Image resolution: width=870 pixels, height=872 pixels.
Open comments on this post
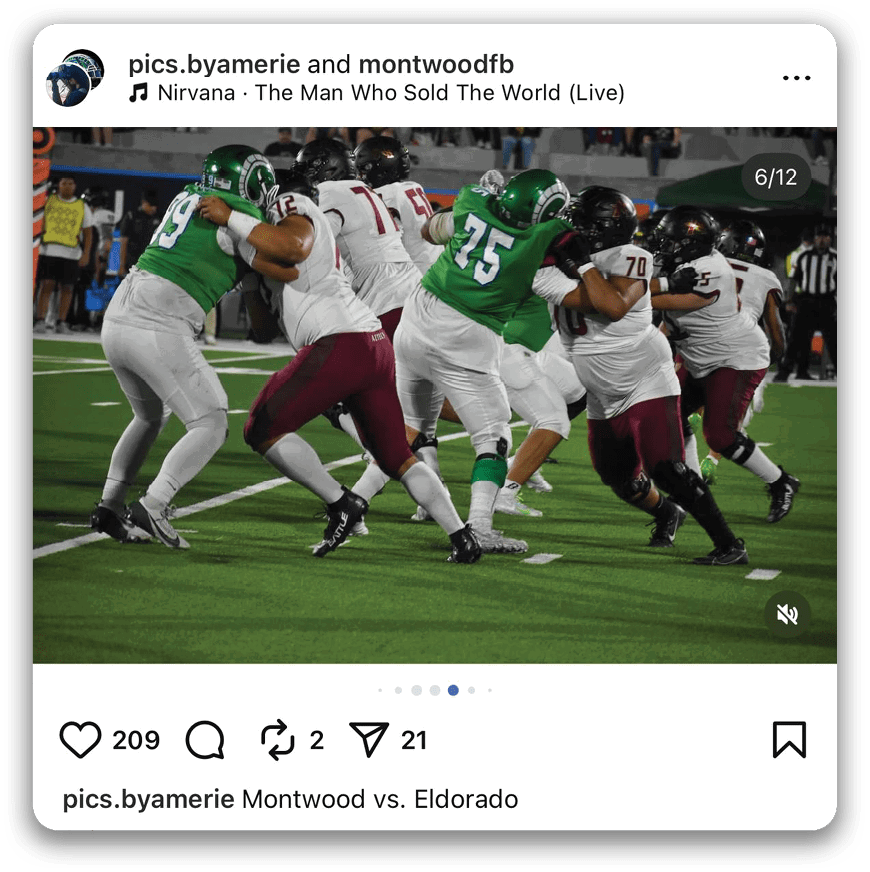click(x=205, y=740)
